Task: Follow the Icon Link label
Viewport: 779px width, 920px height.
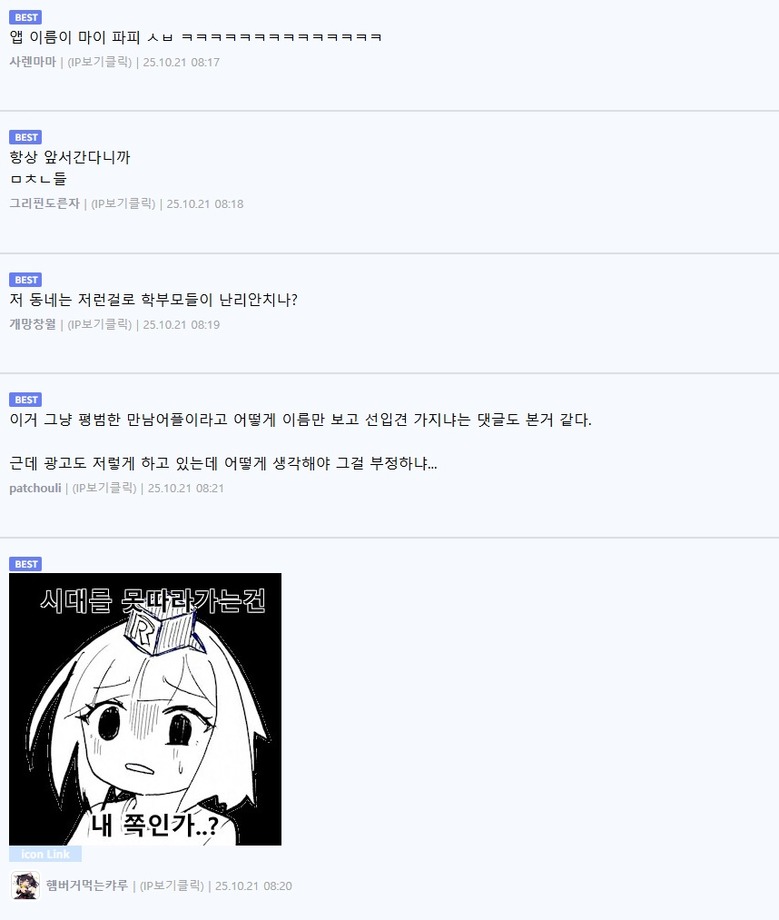Action: [x=45, y=854]
